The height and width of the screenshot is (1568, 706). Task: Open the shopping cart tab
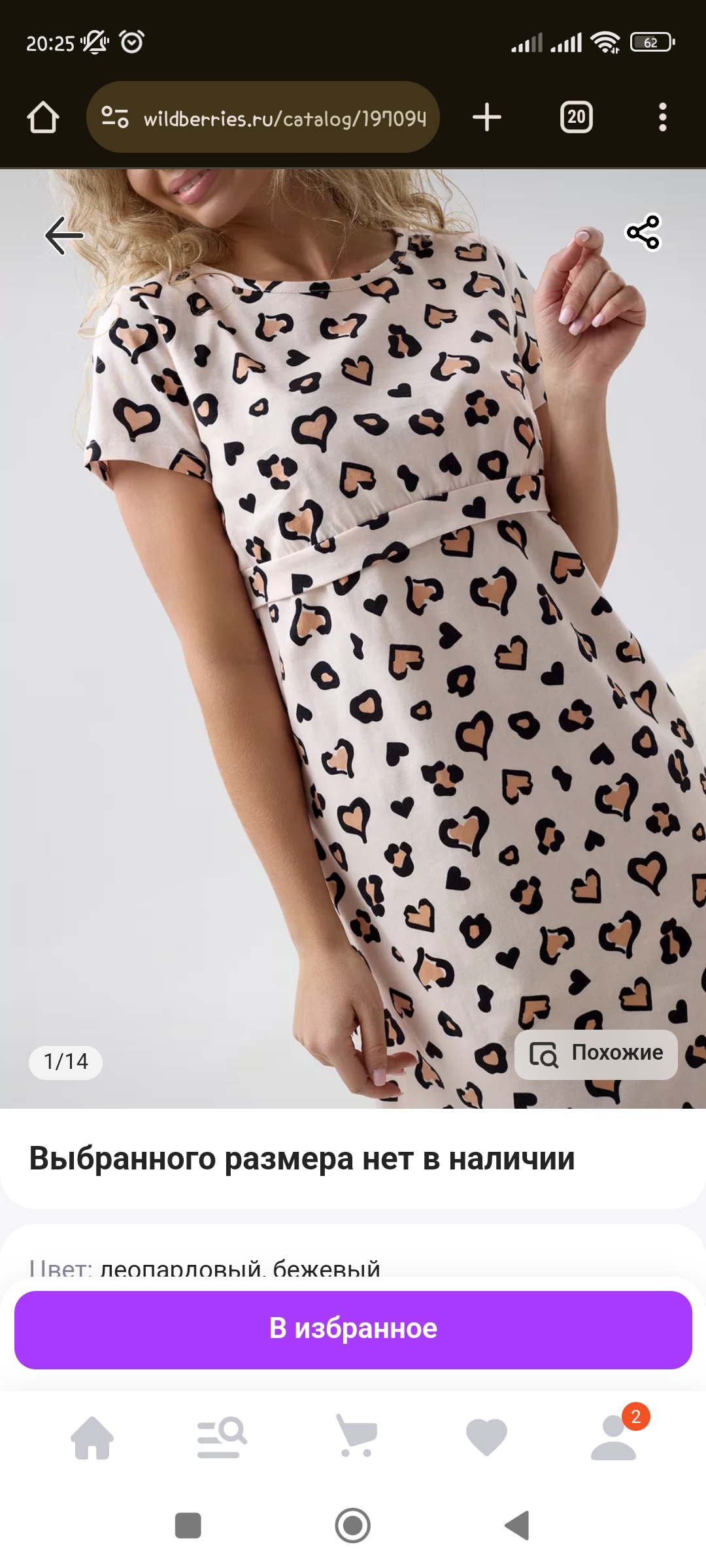[356, 1435]
